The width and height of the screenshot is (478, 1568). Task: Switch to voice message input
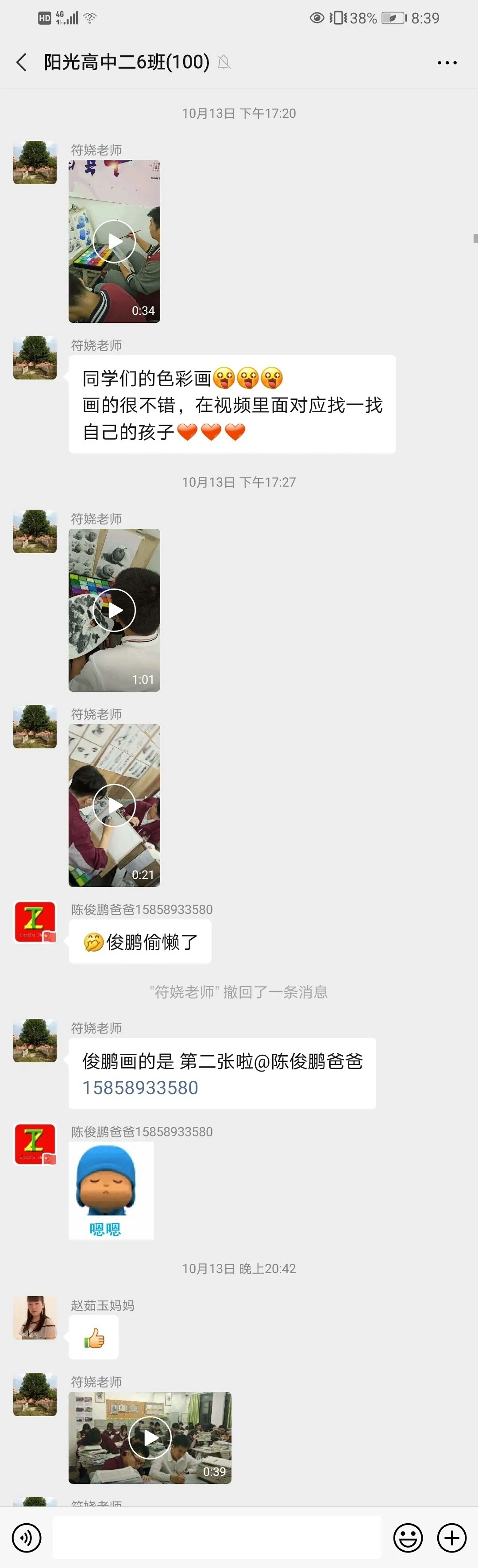click(27, 1537)
